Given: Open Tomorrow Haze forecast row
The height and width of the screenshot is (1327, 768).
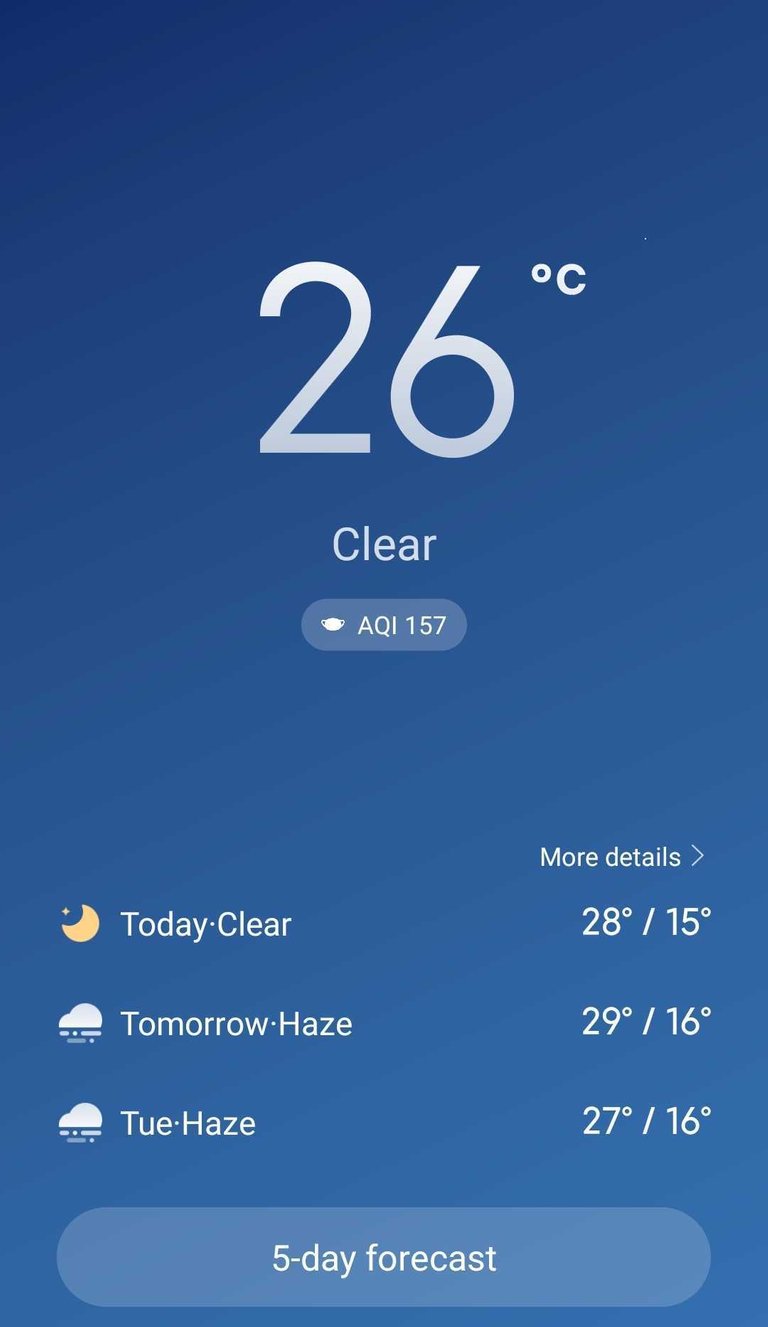Looking at the screenshot, I should click(x=384, y=1023).
